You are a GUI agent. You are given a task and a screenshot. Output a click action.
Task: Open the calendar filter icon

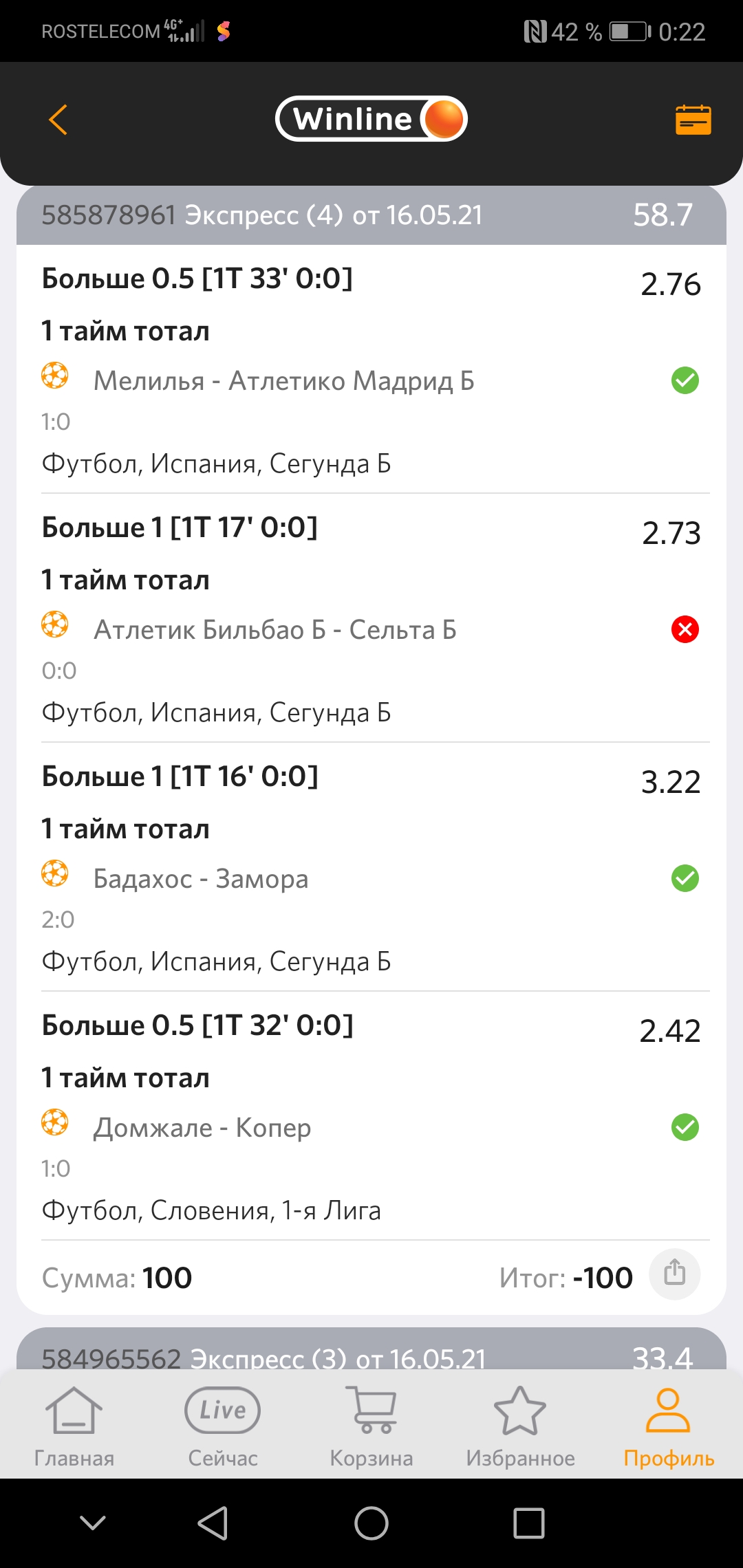[x=693, y=120]
